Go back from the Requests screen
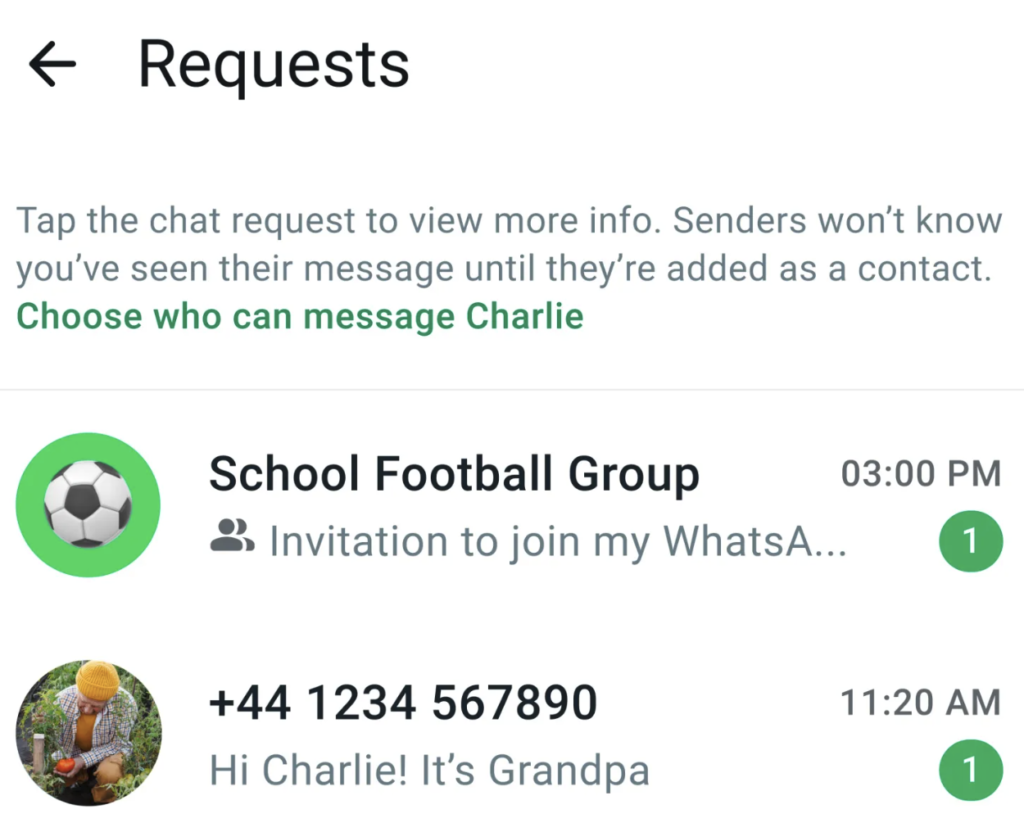The height and width of the screenshot is (832, 1024). pos(52,66)
